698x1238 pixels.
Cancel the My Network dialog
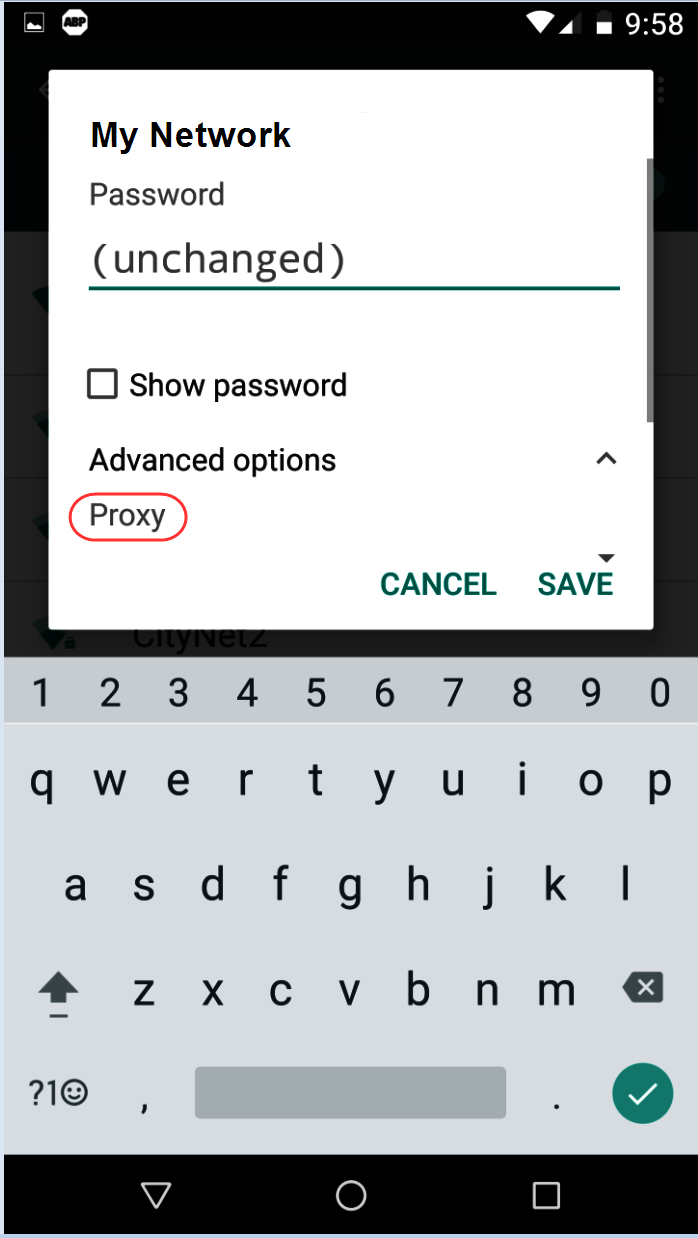pos(438,584)
